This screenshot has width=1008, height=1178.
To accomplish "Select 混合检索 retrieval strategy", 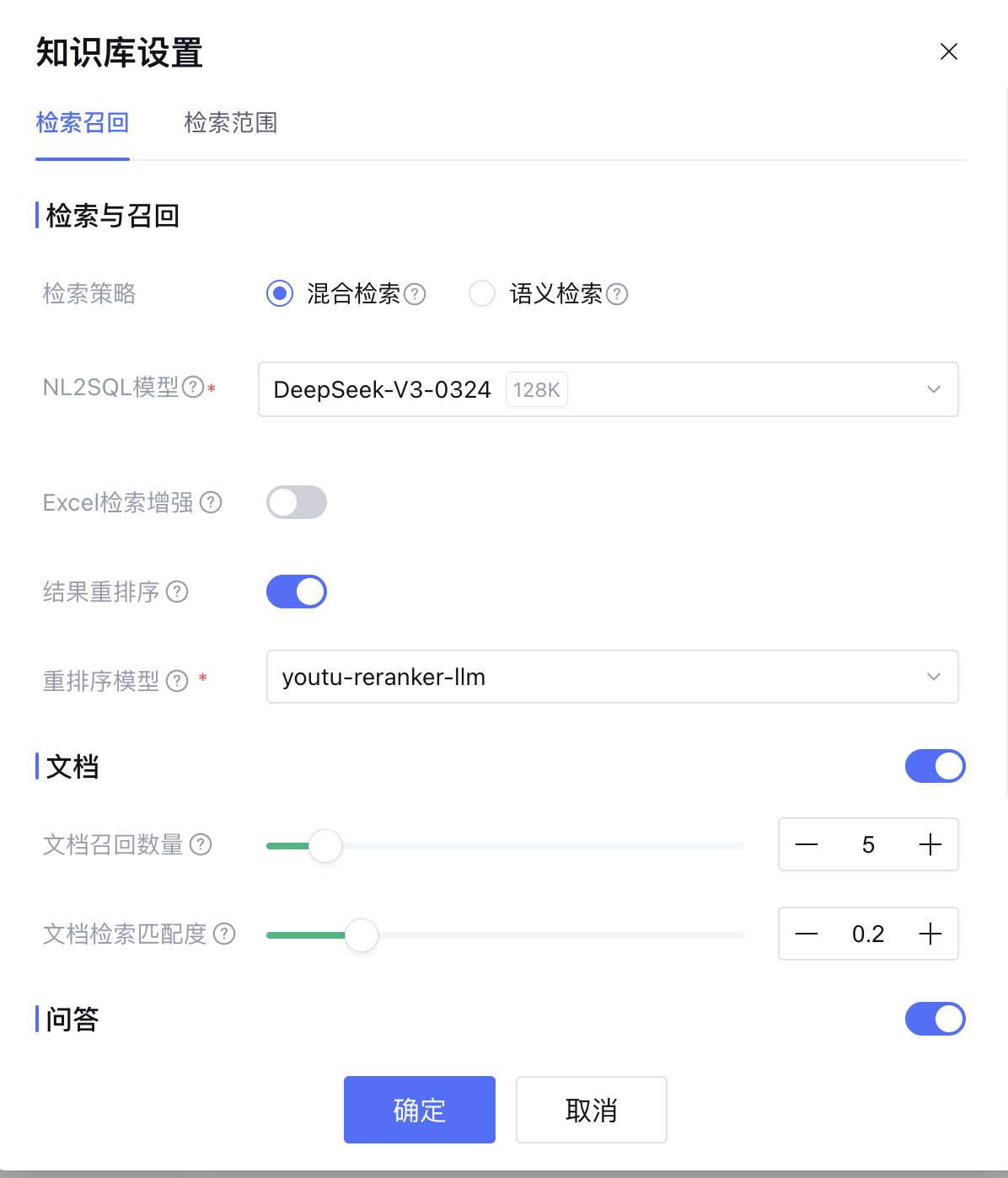I will (280, 294).
